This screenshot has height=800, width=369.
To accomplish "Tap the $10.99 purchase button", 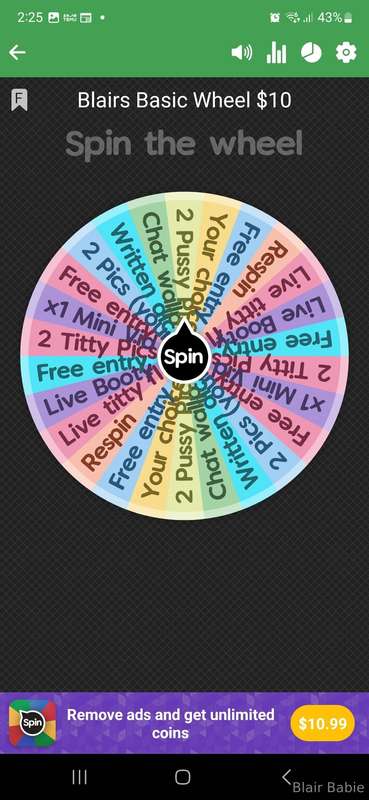I will (x=323, y=723).
